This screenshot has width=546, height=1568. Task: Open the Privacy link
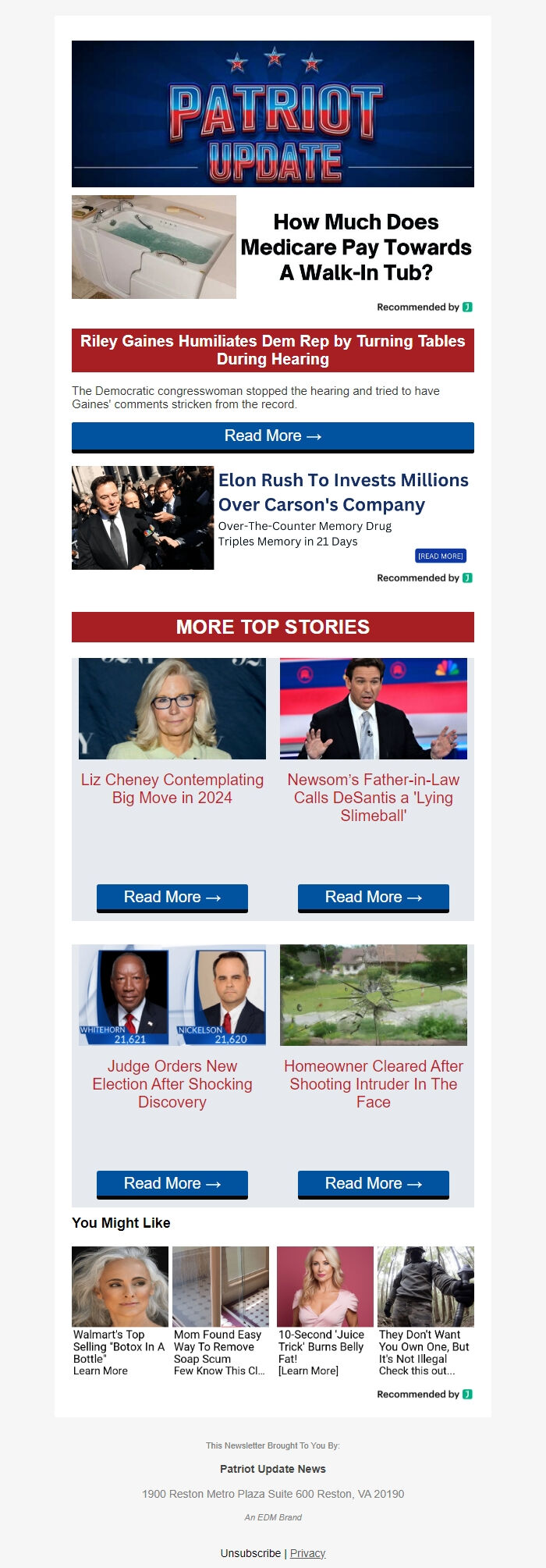pos(307,1552)
